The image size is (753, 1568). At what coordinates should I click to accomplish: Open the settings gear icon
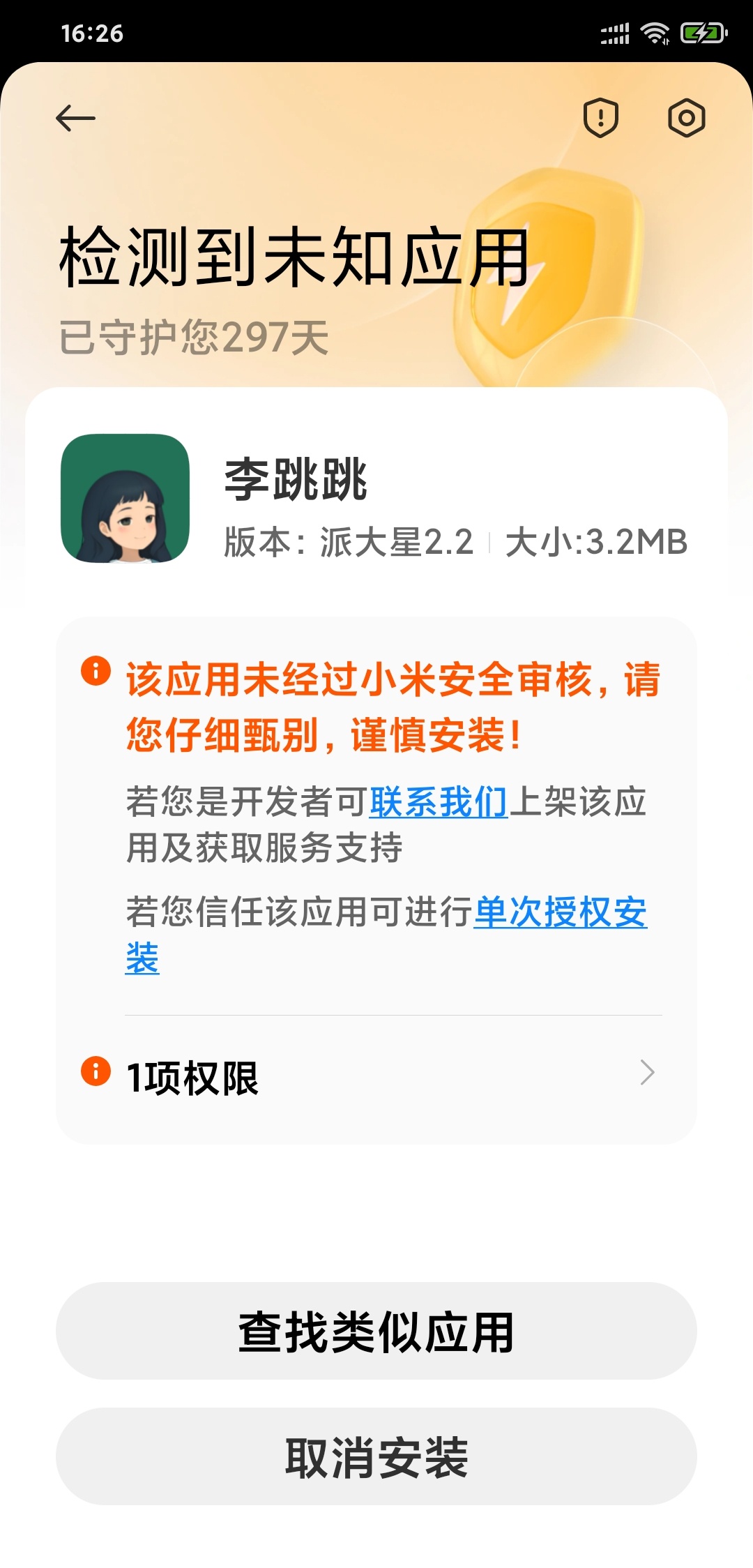pos(686,118)
